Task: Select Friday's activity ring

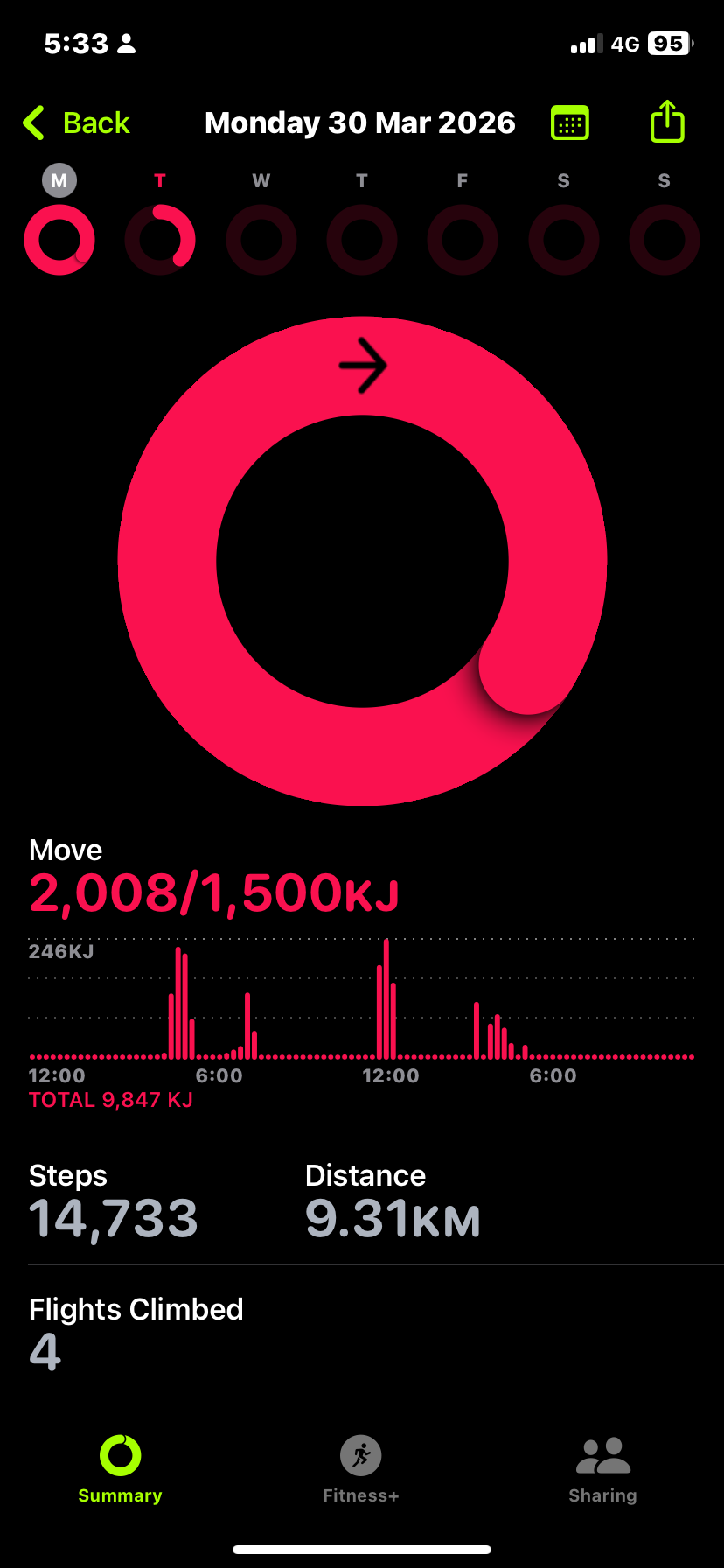Action: click(x=463, y=239)
